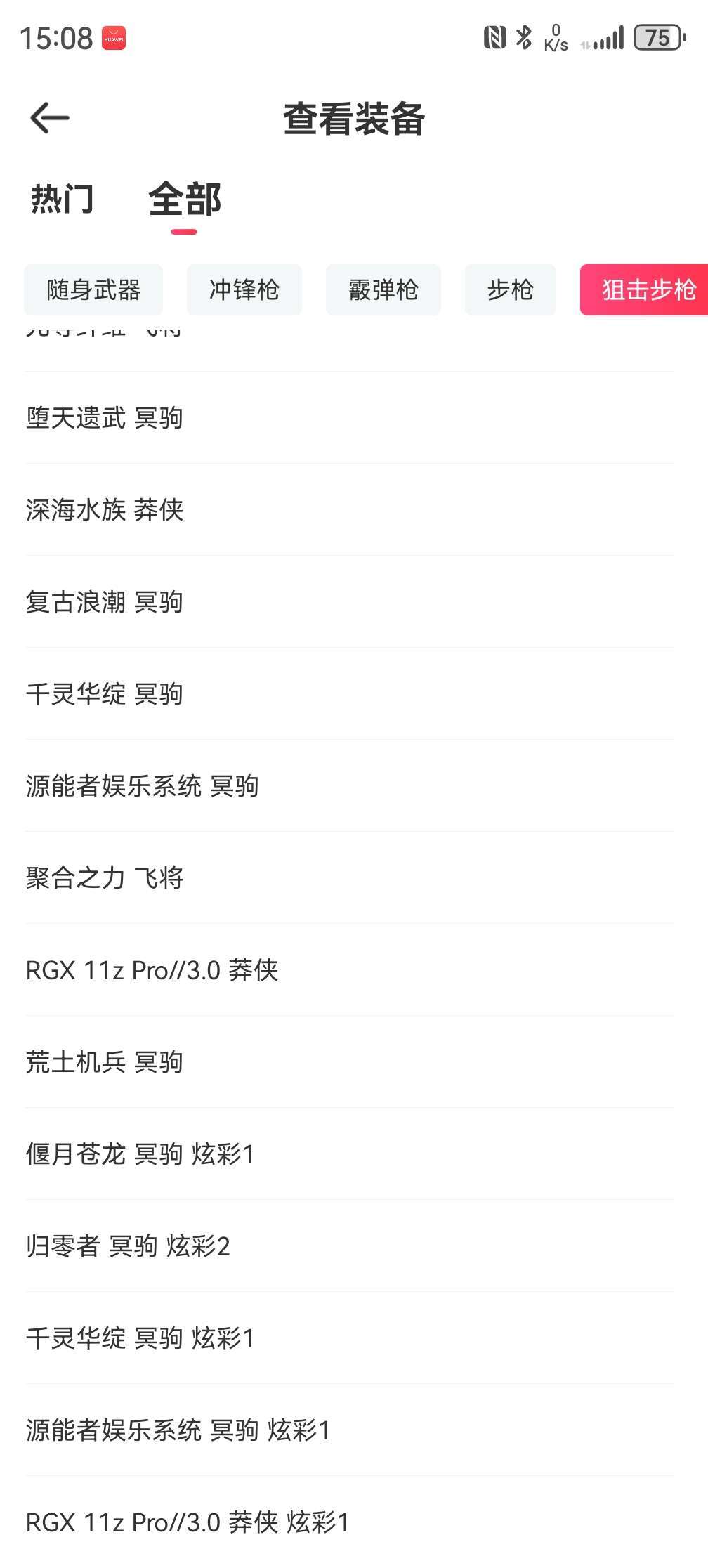The height and width of the screenshot is (1568, 708).
Task: Open the 深海水族 莽侠 item
Action: coord(103,510)
